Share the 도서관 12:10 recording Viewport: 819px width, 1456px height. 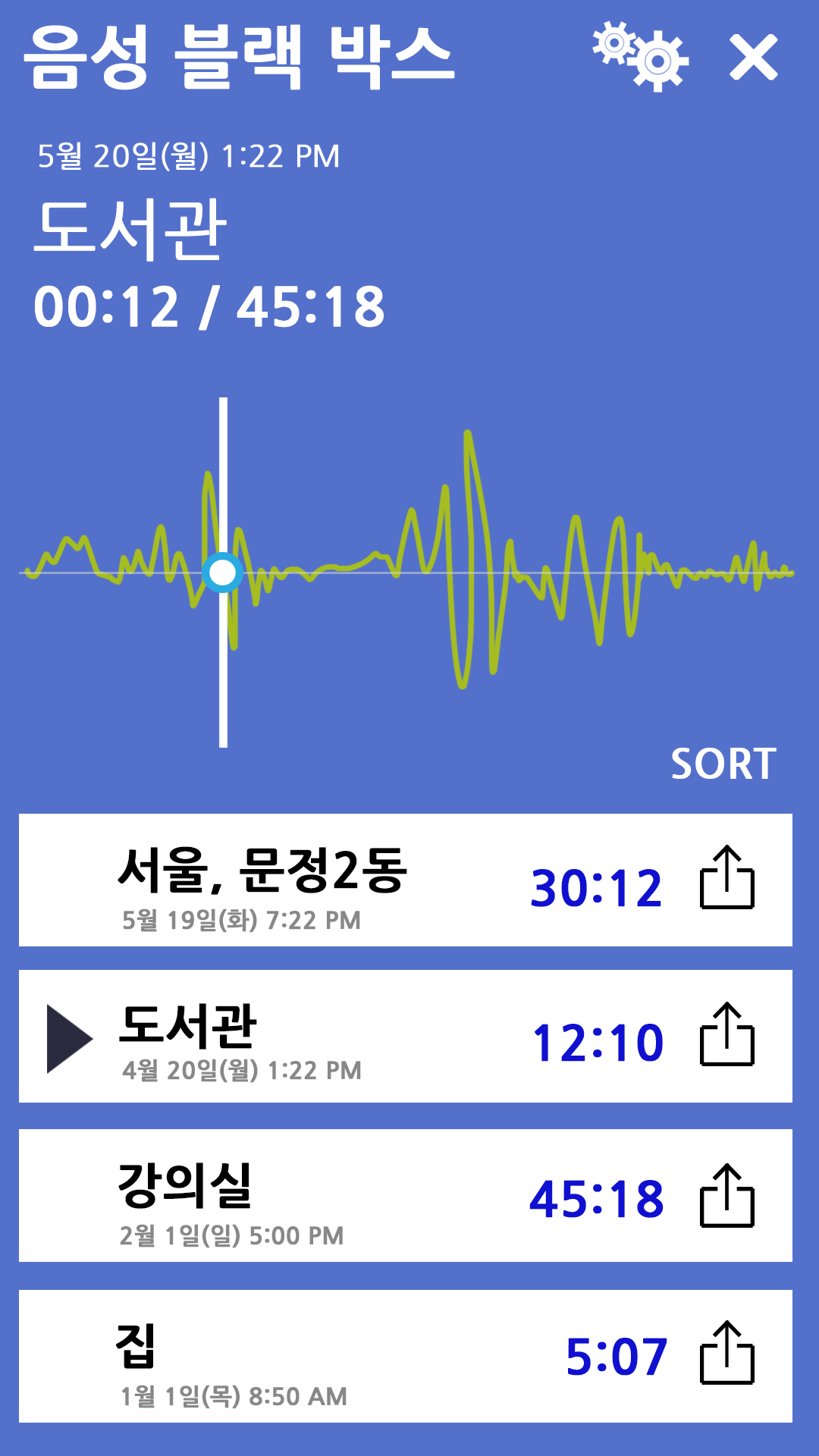[x=726, y=1034]
